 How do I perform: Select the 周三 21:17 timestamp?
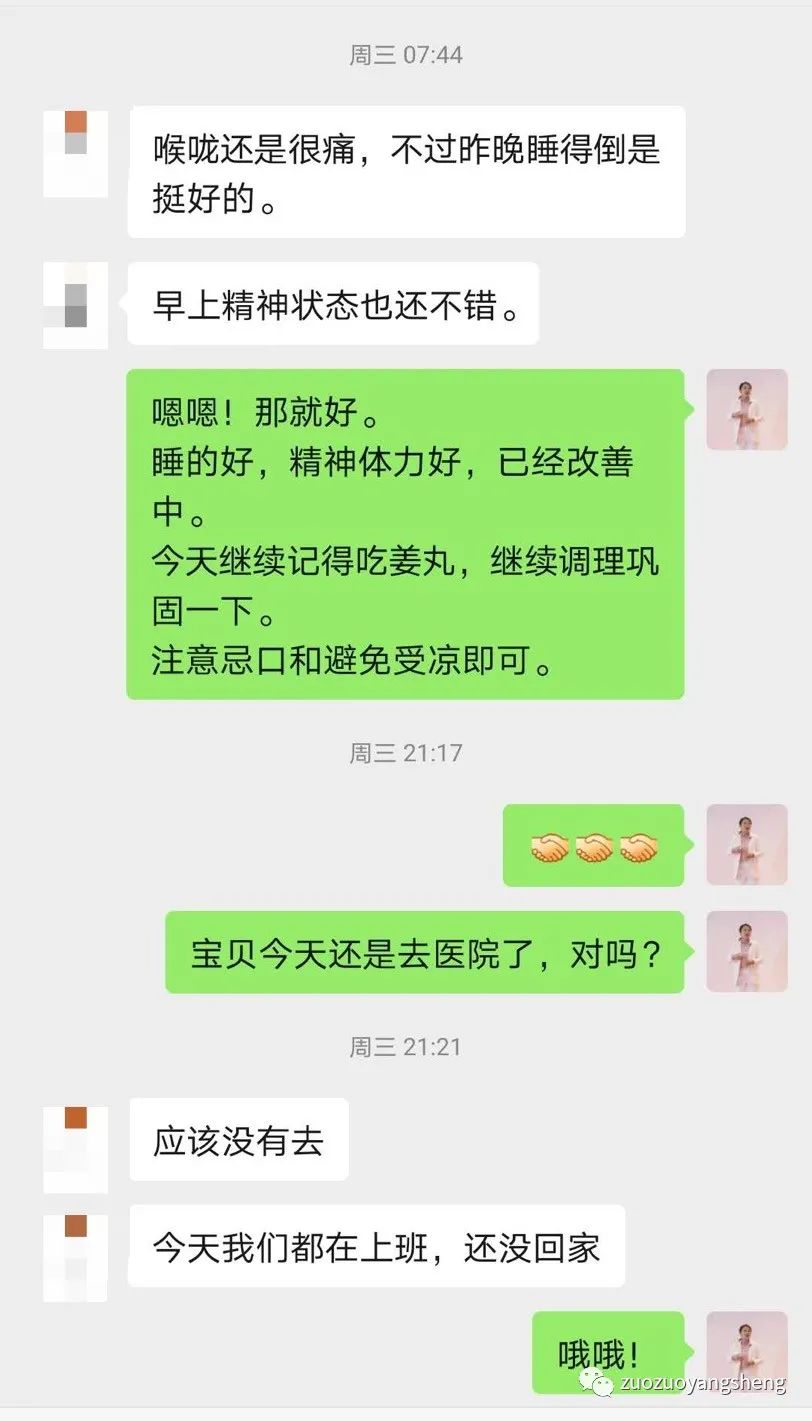pyautogui.click(x=405, y=753)
